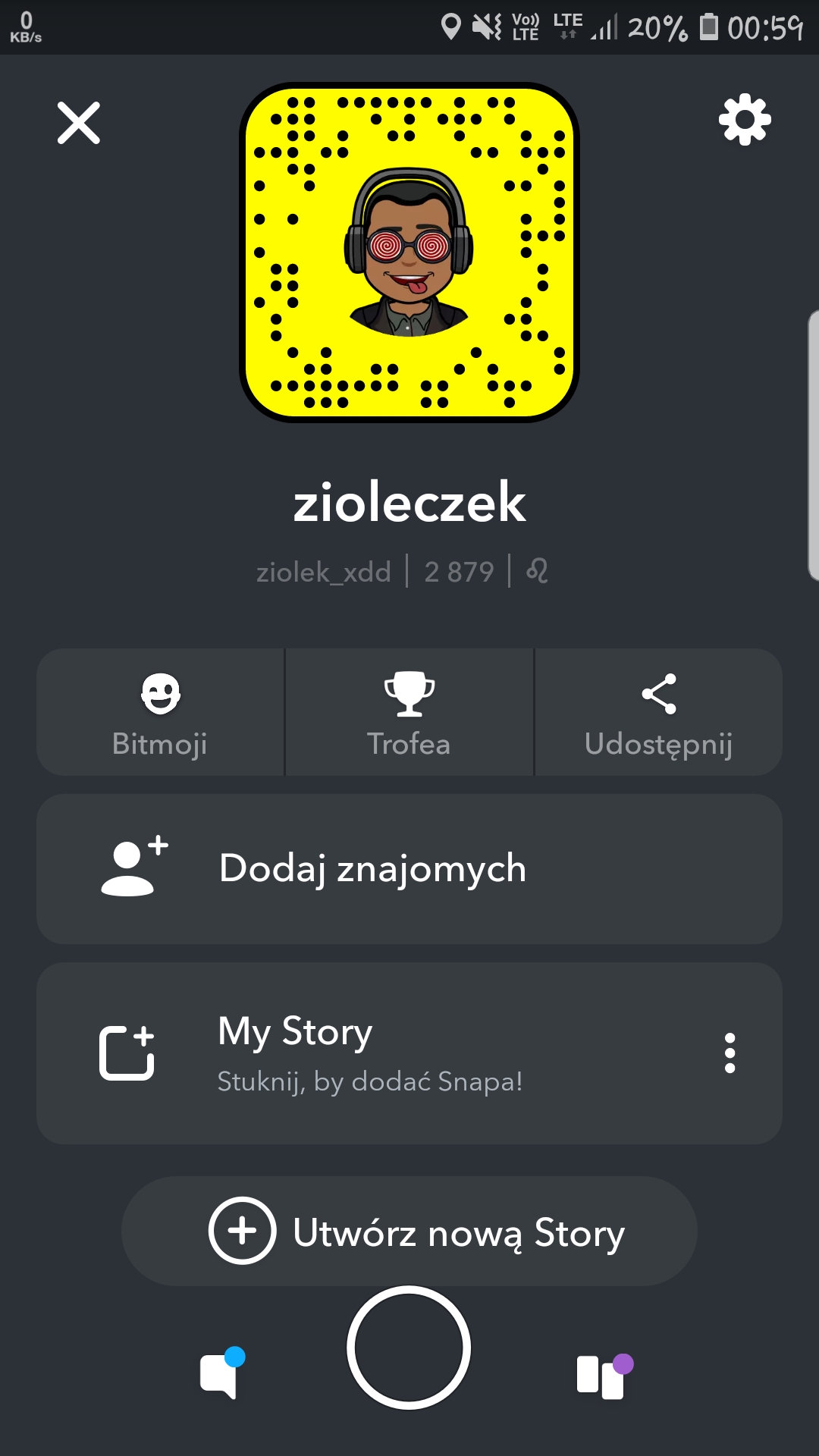
Task: Tap the display name zioleczek
Action: [409, 503]
